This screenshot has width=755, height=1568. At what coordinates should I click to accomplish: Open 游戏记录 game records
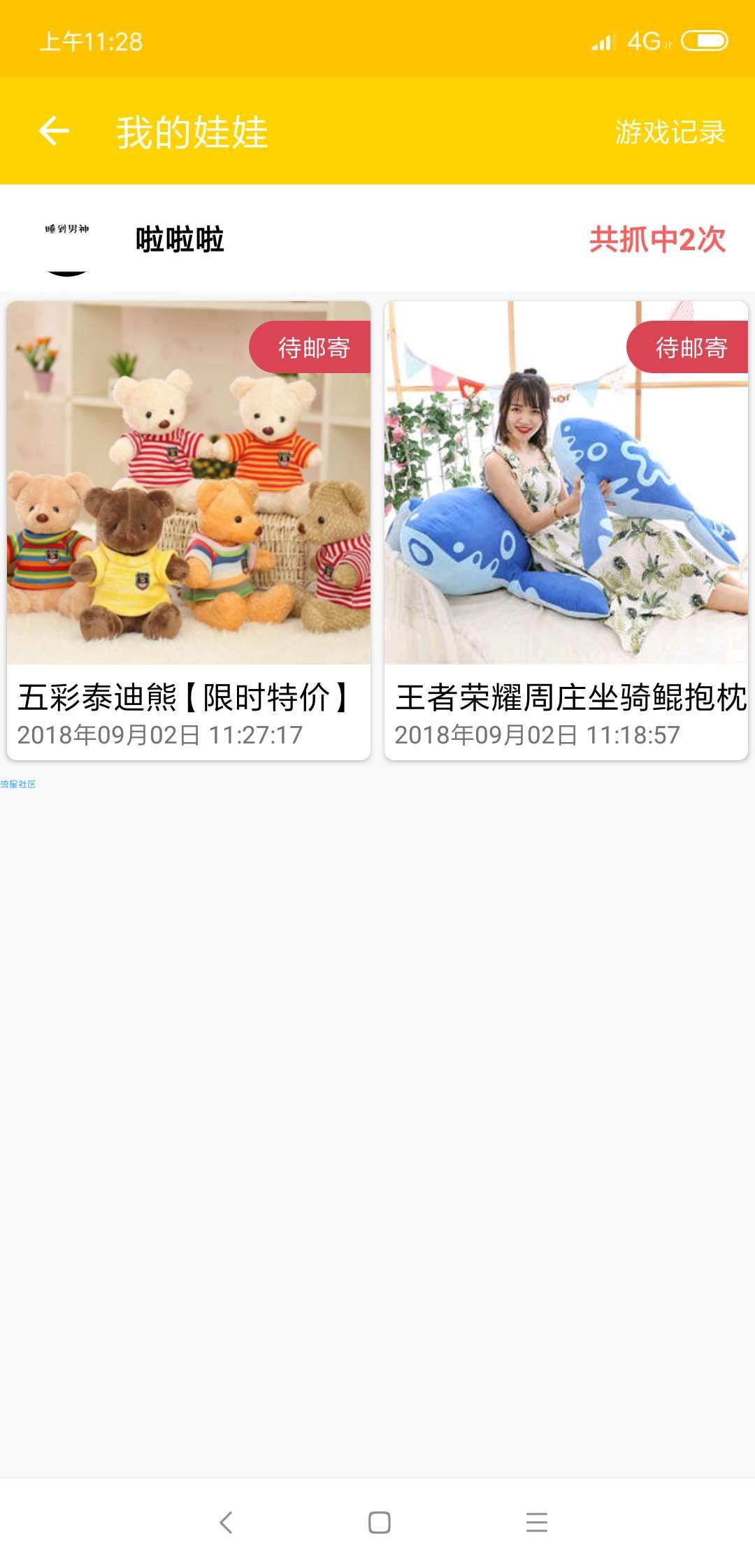pos(670,131)
